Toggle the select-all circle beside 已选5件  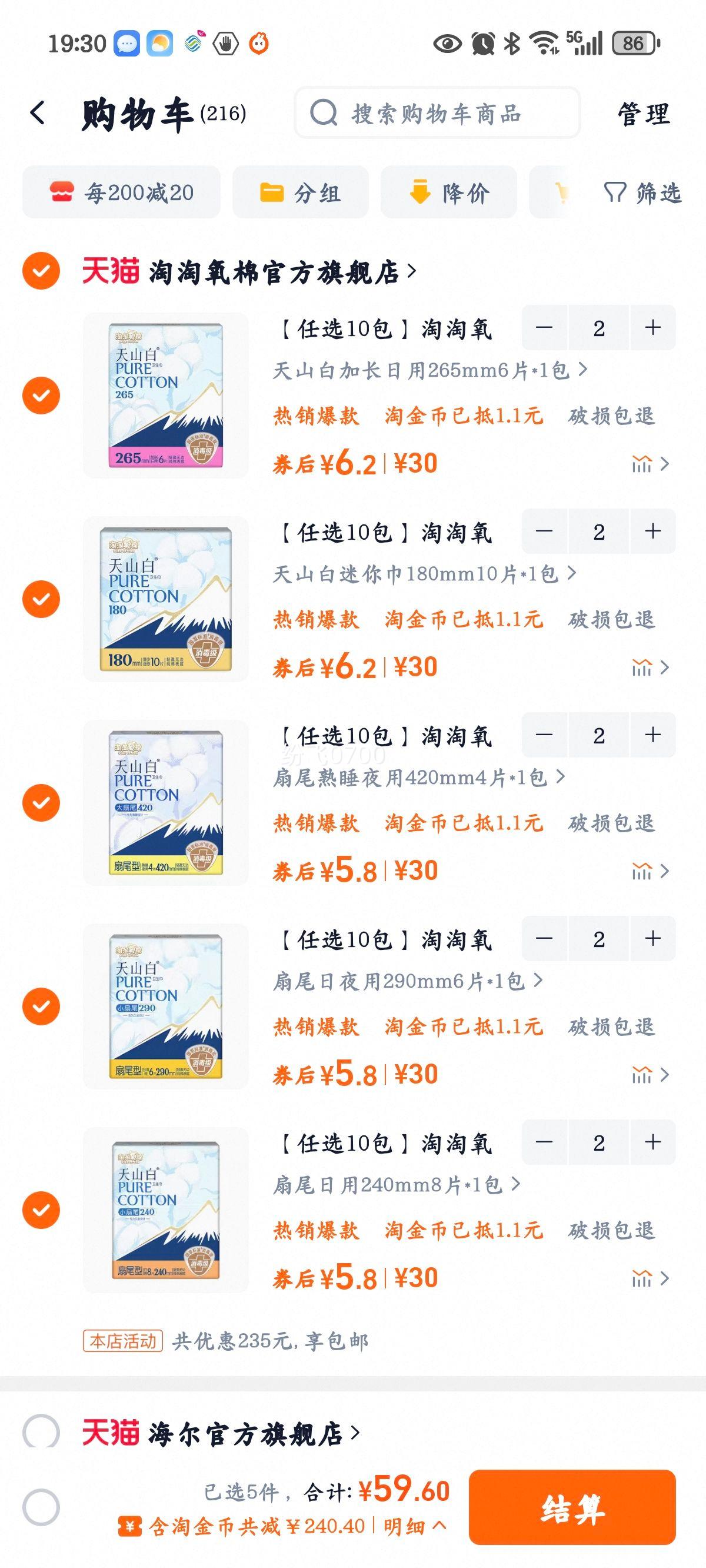(x=41, y=1507)
